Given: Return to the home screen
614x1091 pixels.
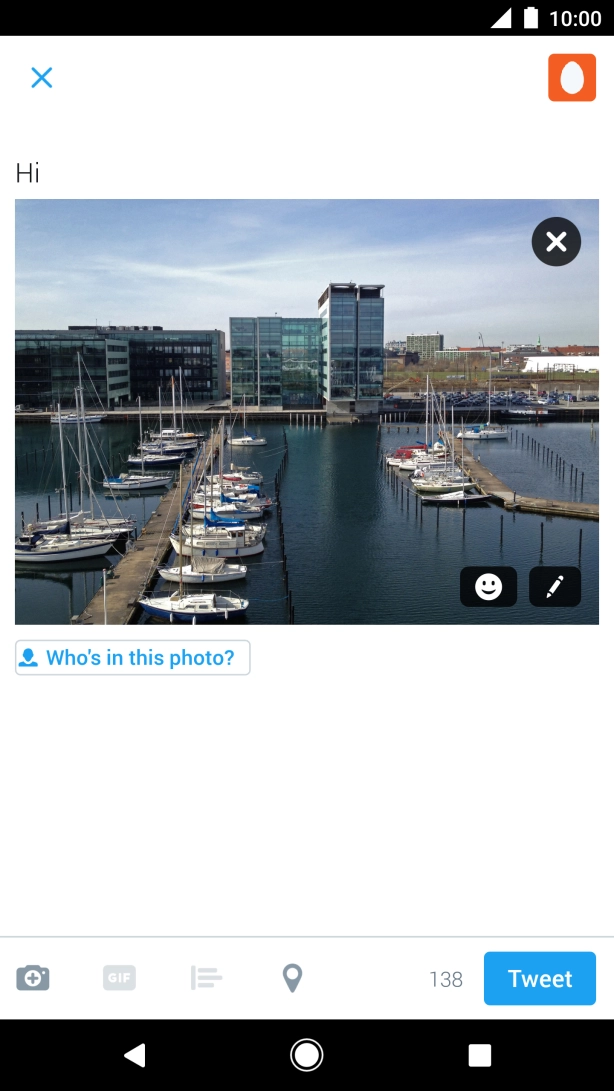Looking at the screenshot, I should [307, 1055].
